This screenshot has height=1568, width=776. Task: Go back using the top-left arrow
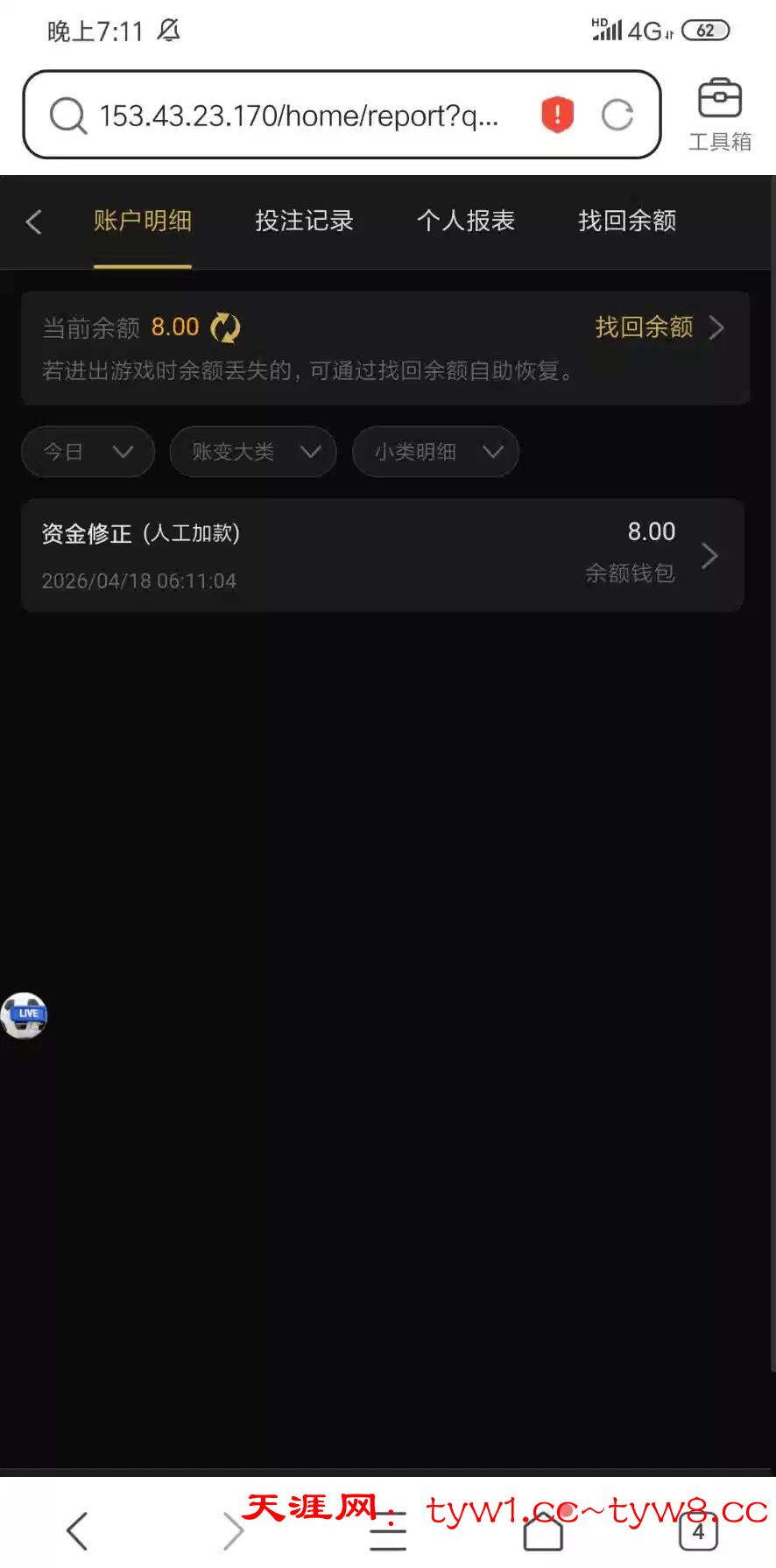pos(34,221)
